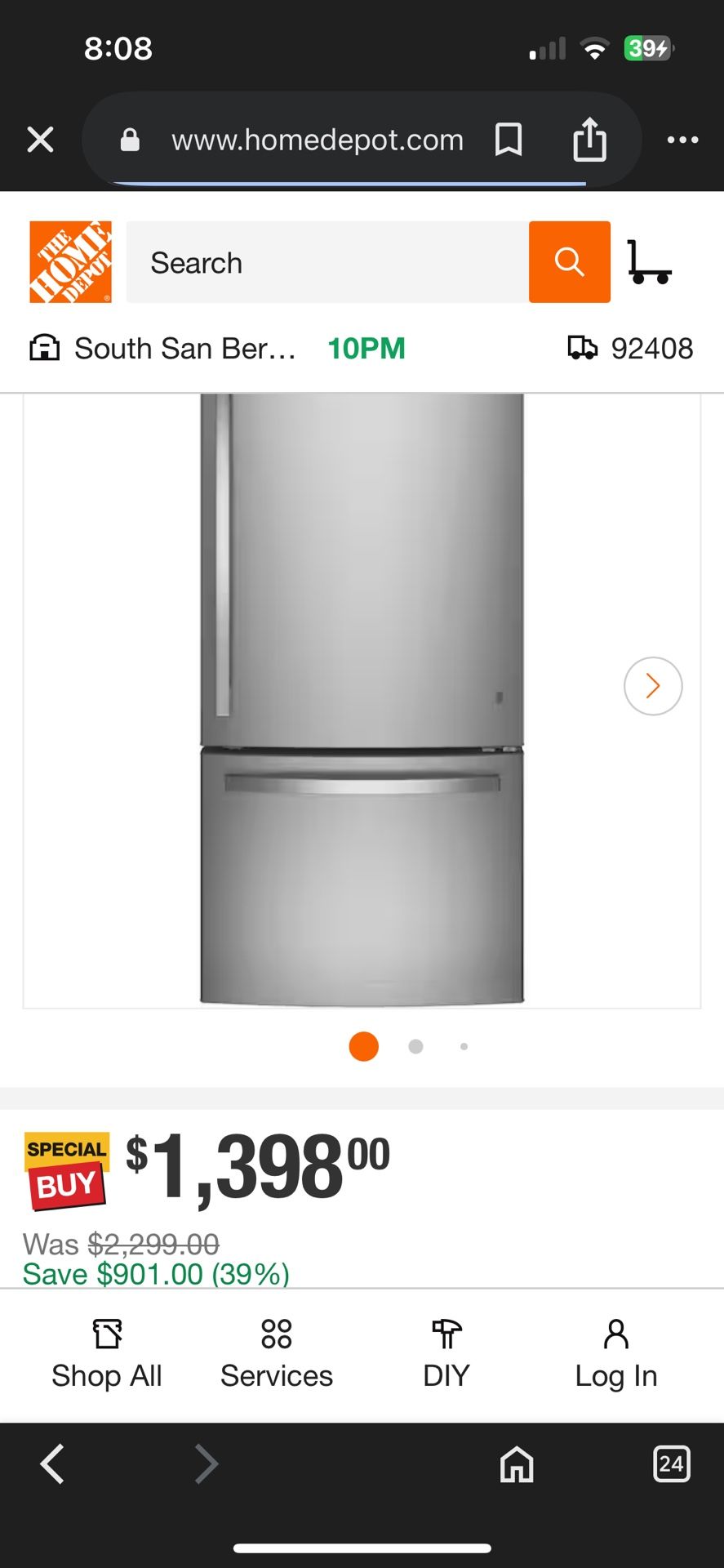Switch to the DIY tab
This screenshot has height=1568, width=724.
tap(446, 1354)
